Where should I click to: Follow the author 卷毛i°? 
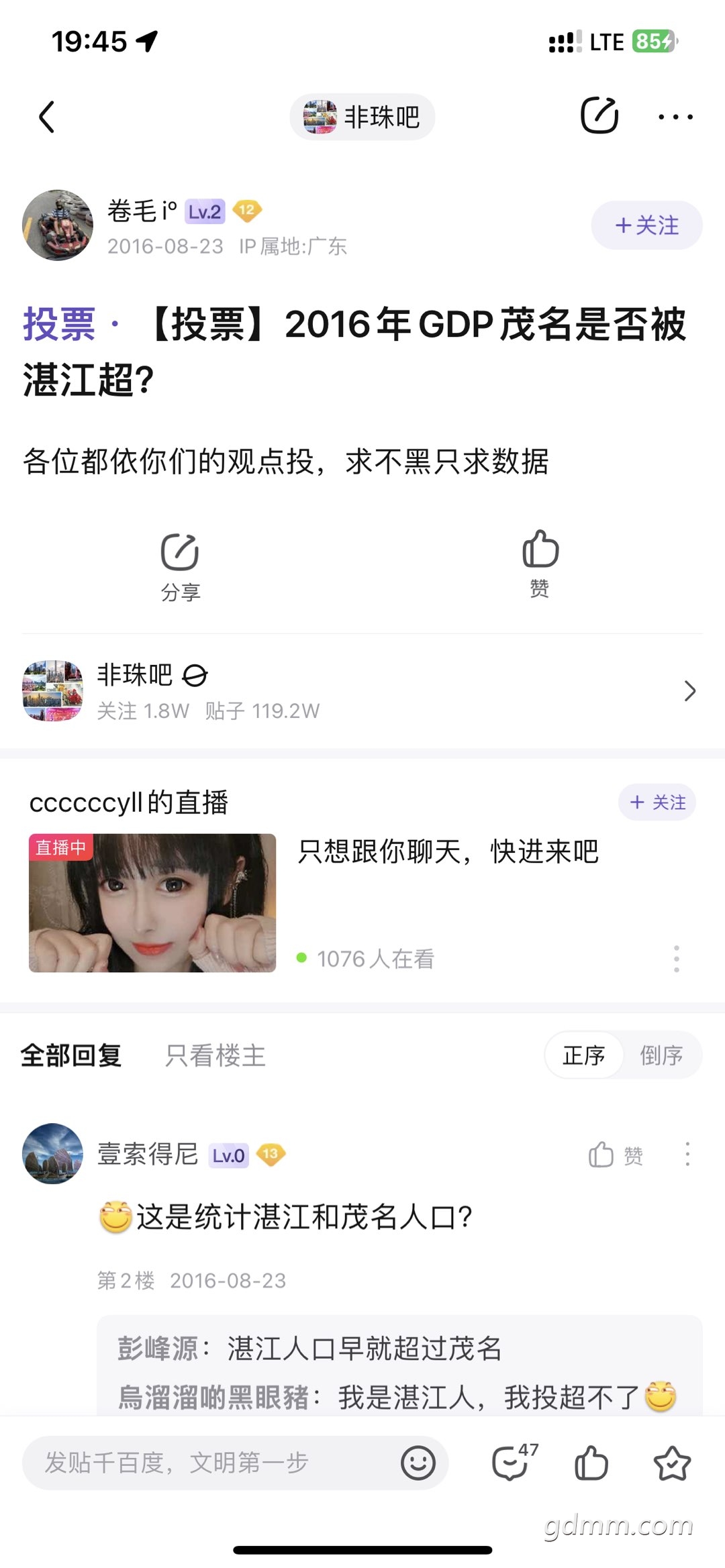[x=646, y=225]
